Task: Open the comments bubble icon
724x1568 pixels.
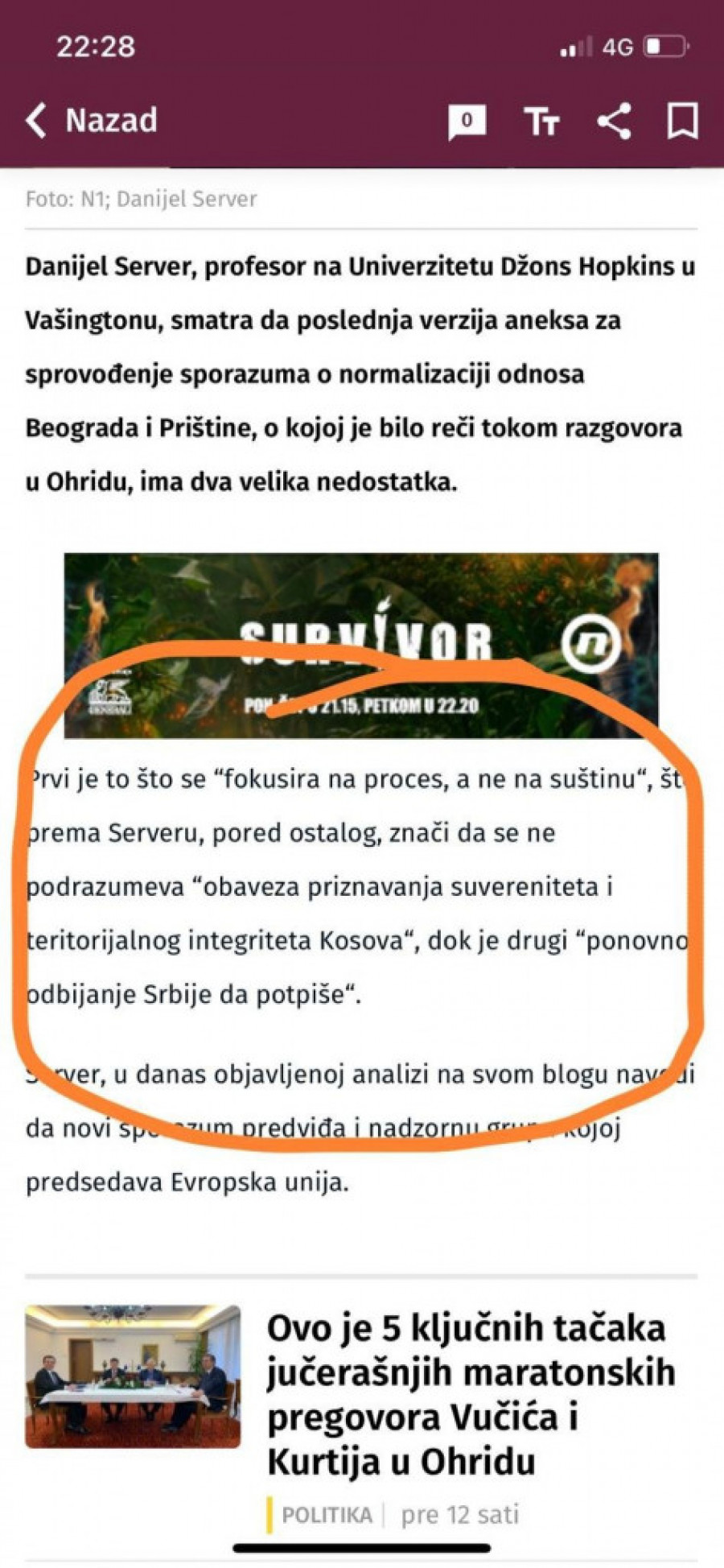Action: click(x=467, y=122)
